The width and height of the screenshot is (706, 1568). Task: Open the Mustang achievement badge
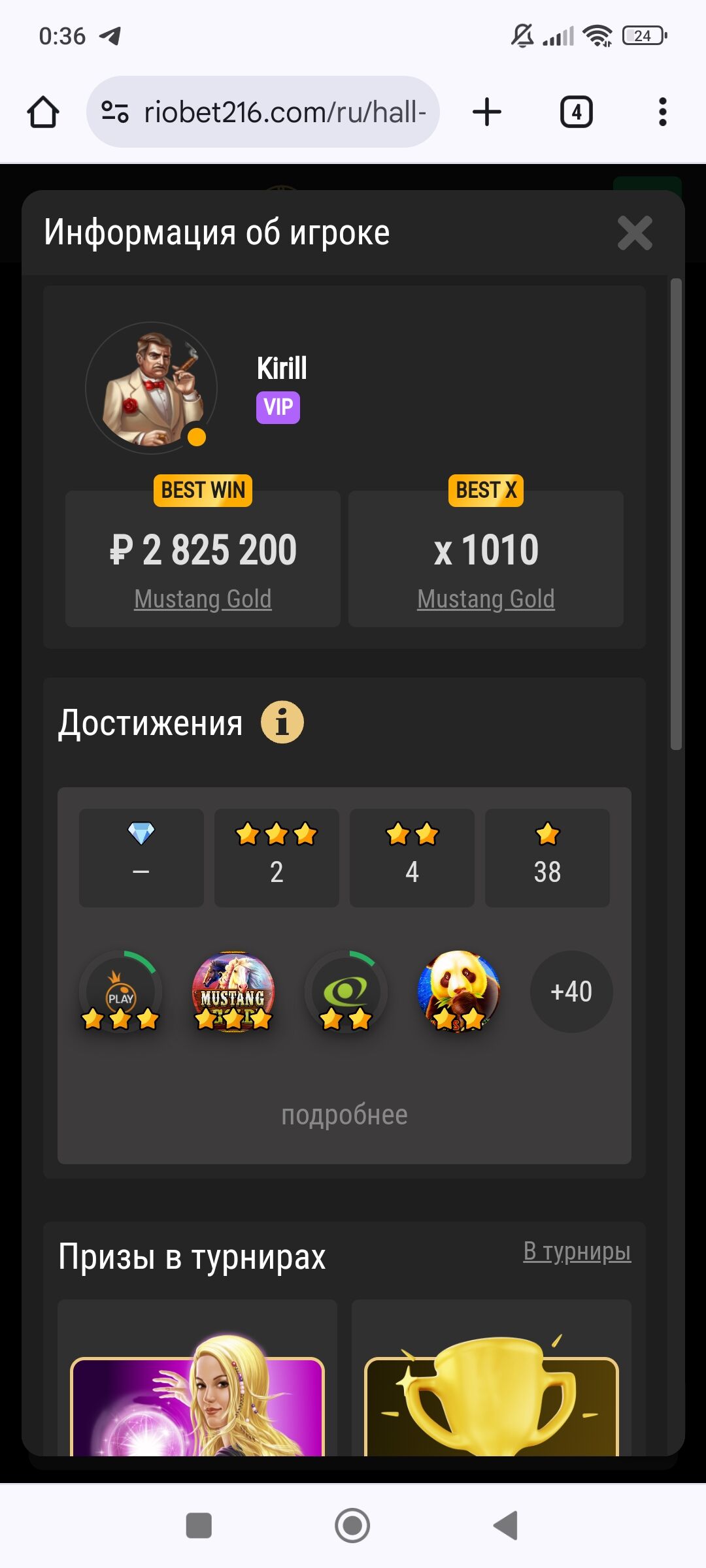tap(233, 992)
